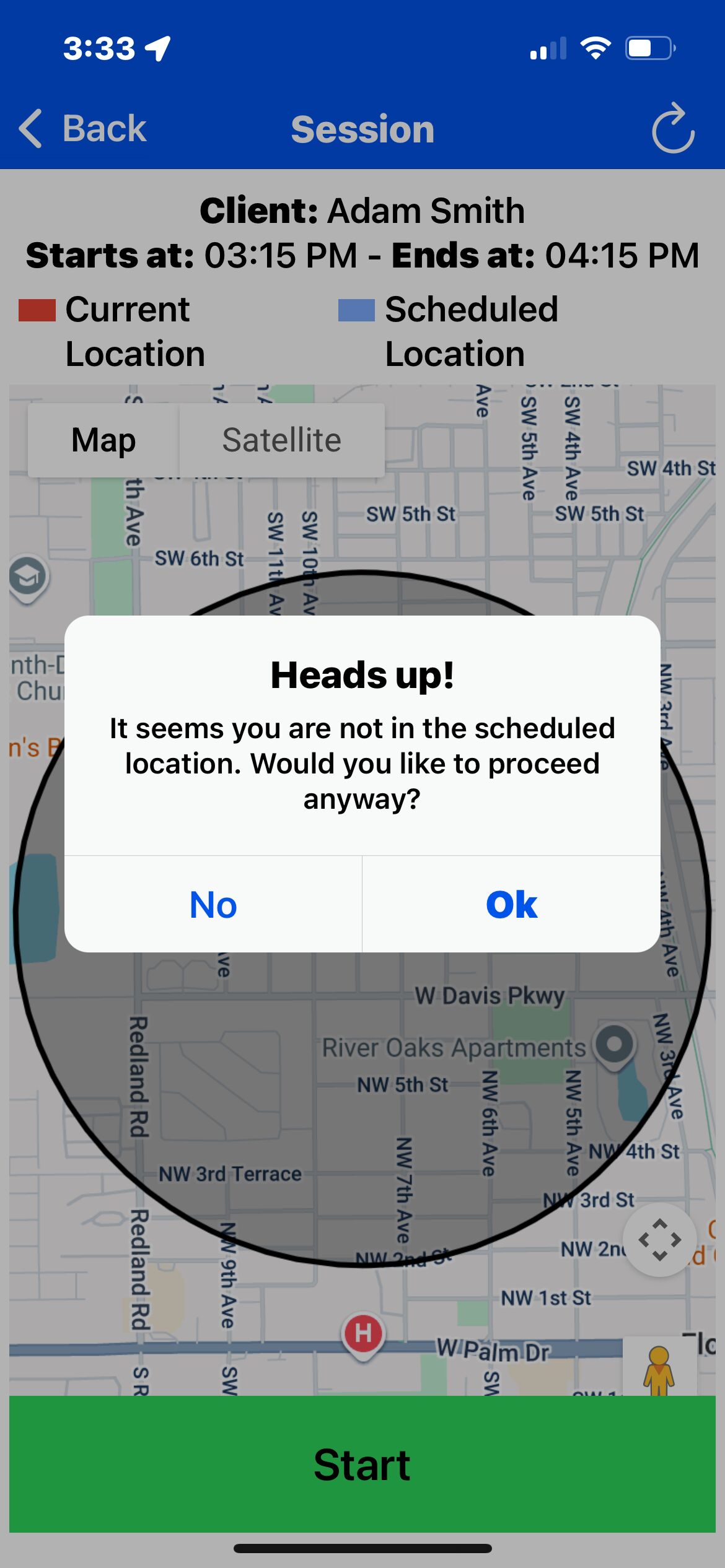Screen dimensions: 725x1568
Task: Tap No to cancel proceeding
Action: pyautogui.click(x=213, y=905)
